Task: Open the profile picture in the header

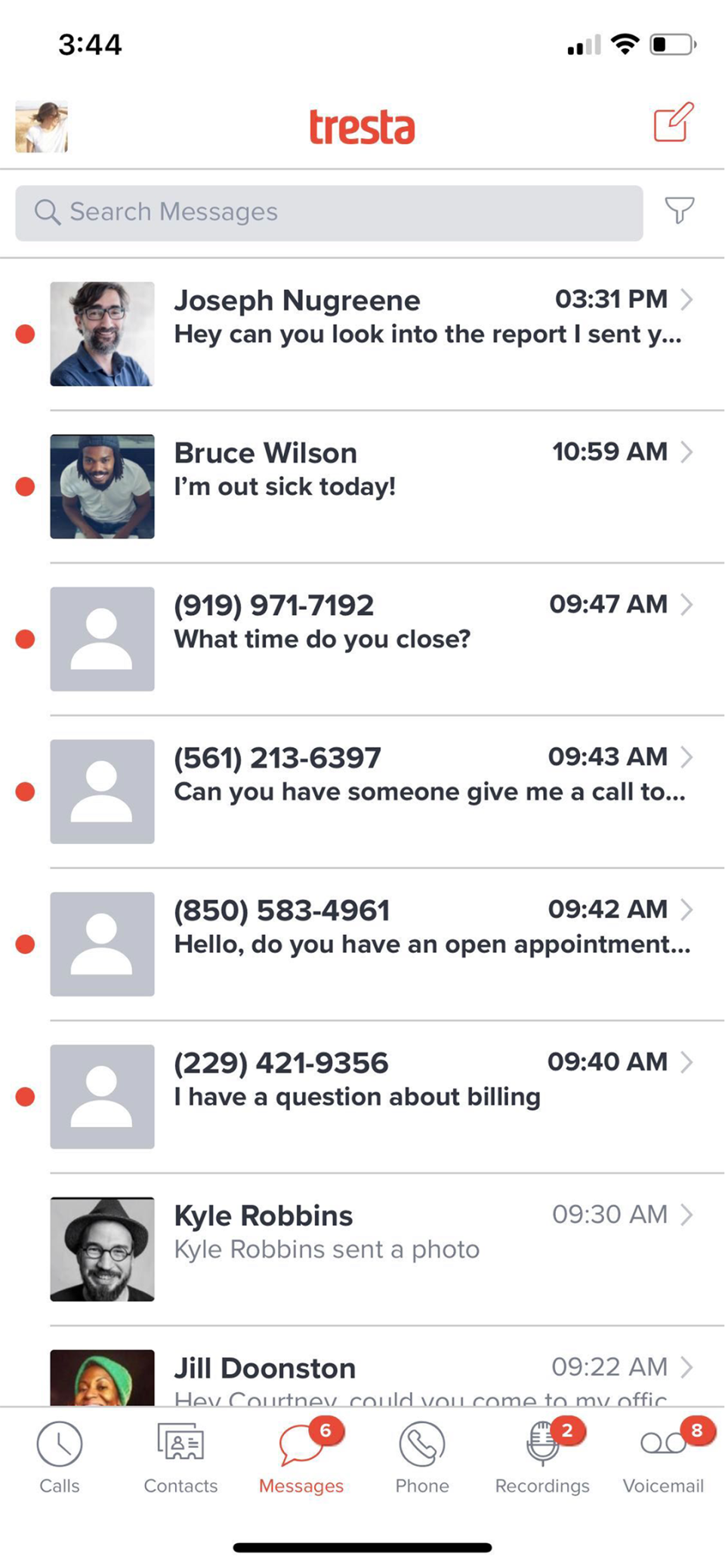Action: 42,127
